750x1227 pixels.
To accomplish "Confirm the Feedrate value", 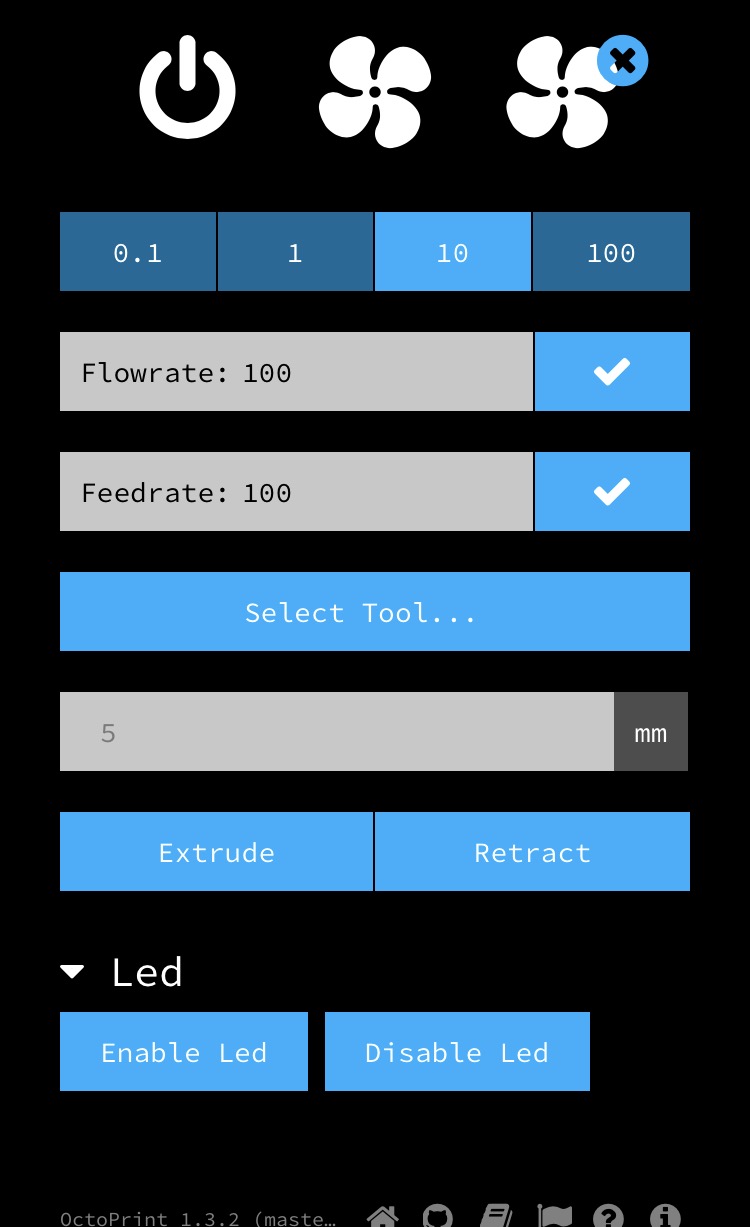I will pos(612,492).
